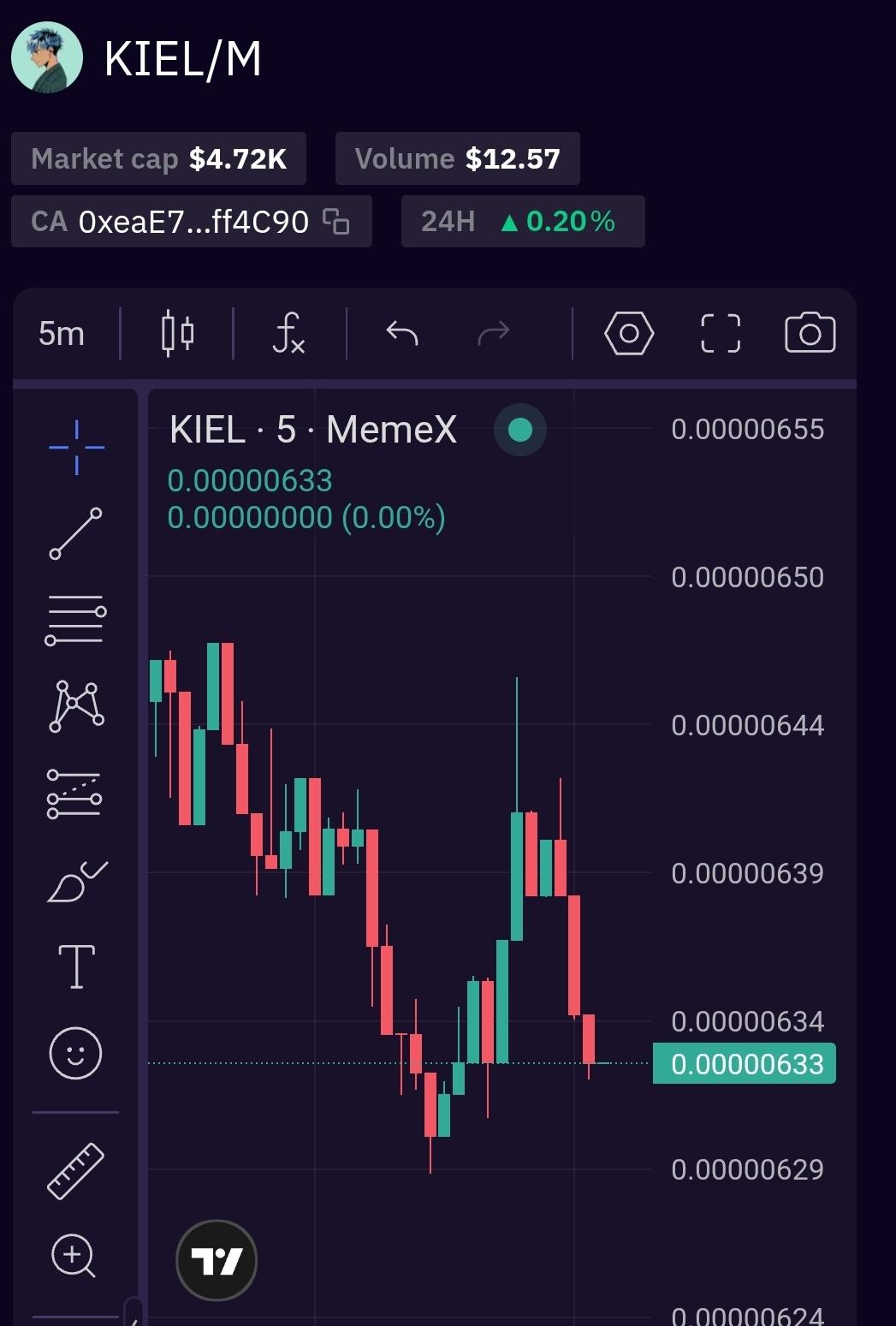Activate the zoom in tool
896x1326 pixels.
click(x=74, y=1256)
